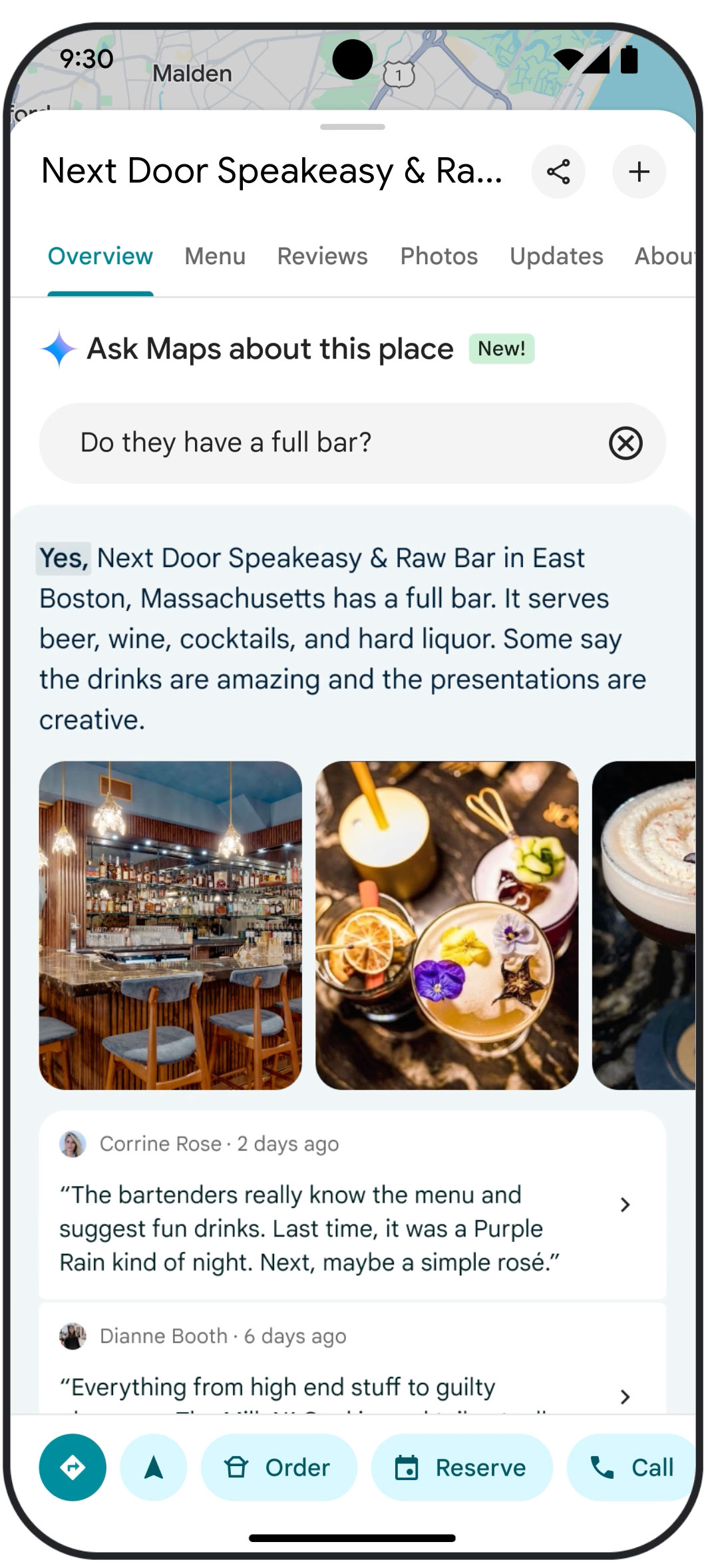Start navigation with the arrow button
Viewport: 708px width, 1568px height.
pyautogui.click(x=154, y=1467)
